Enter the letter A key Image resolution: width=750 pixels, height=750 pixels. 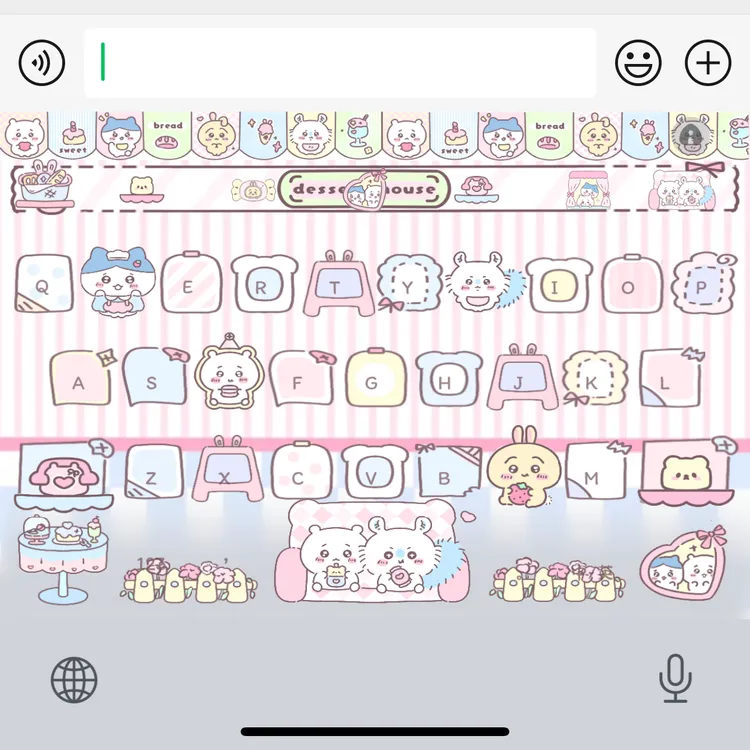pos(79,382)
